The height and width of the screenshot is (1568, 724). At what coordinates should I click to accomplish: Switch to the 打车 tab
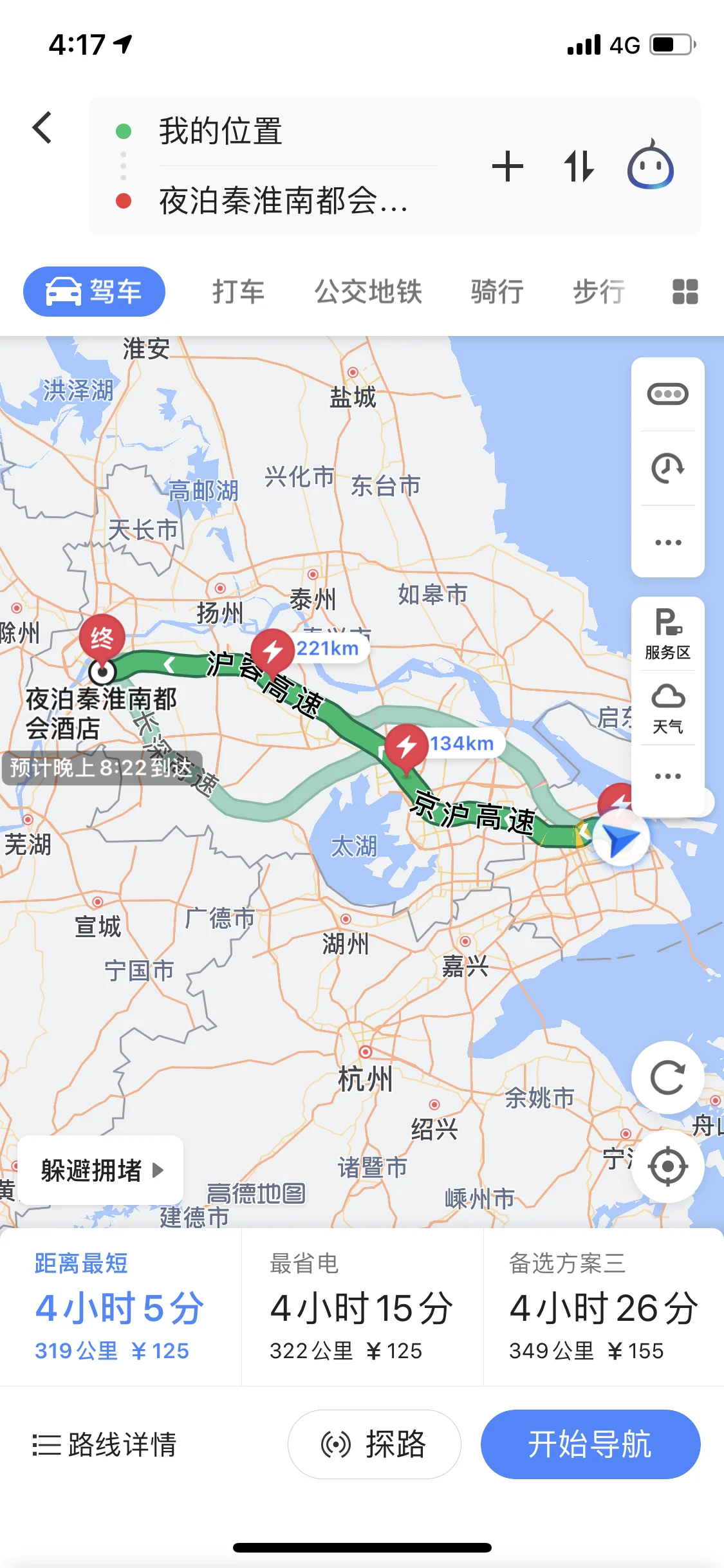click(238, 292)
